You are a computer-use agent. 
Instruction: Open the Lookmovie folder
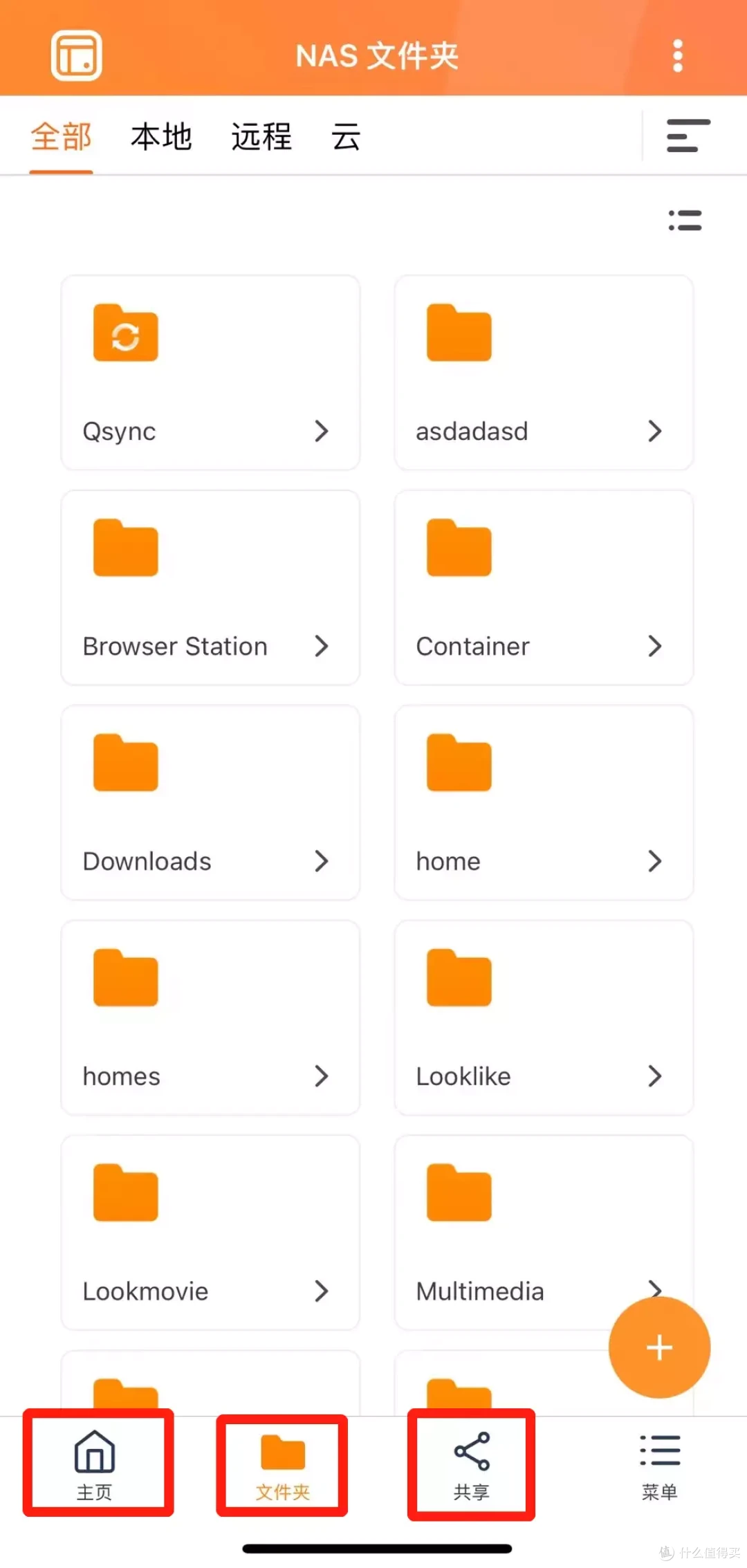click(x=210, y=1233)
